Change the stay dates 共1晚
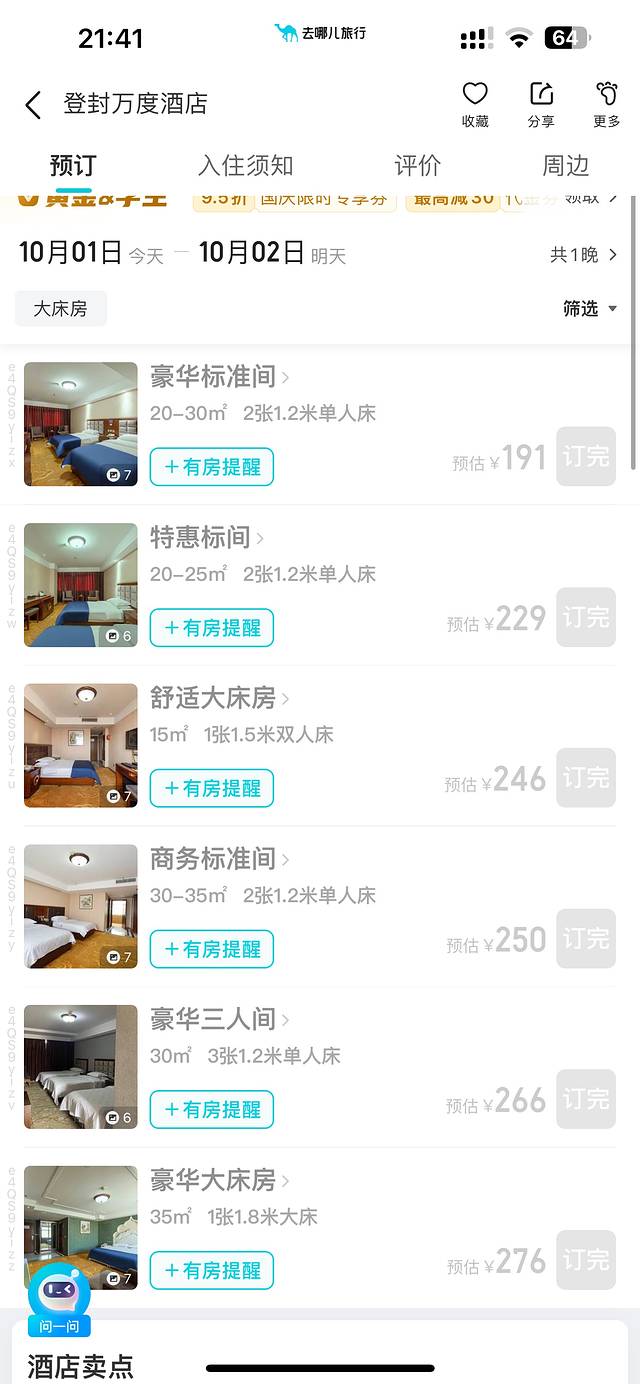 pyautogui.click(x=583, y=255)
